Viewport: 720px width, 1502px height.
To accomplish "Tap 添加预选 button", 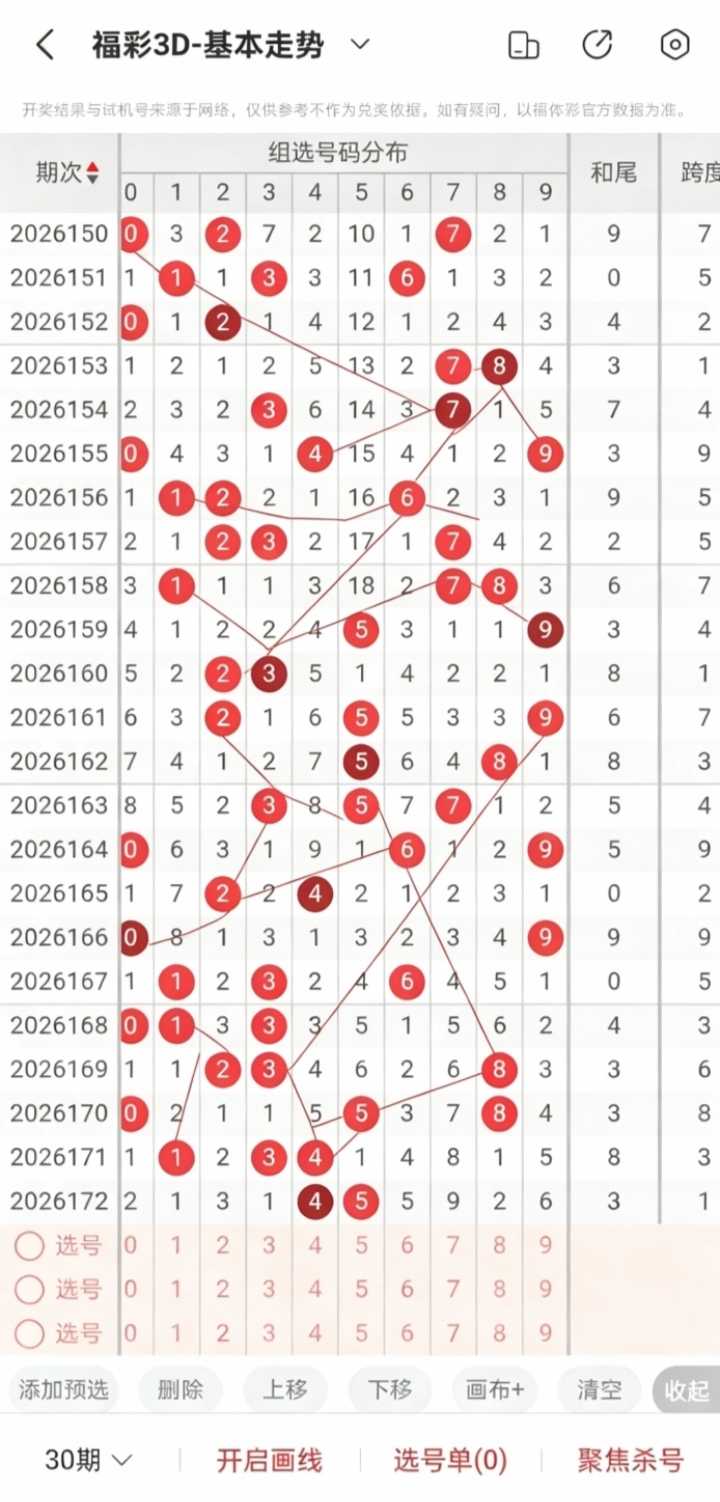I will 64,1390.
